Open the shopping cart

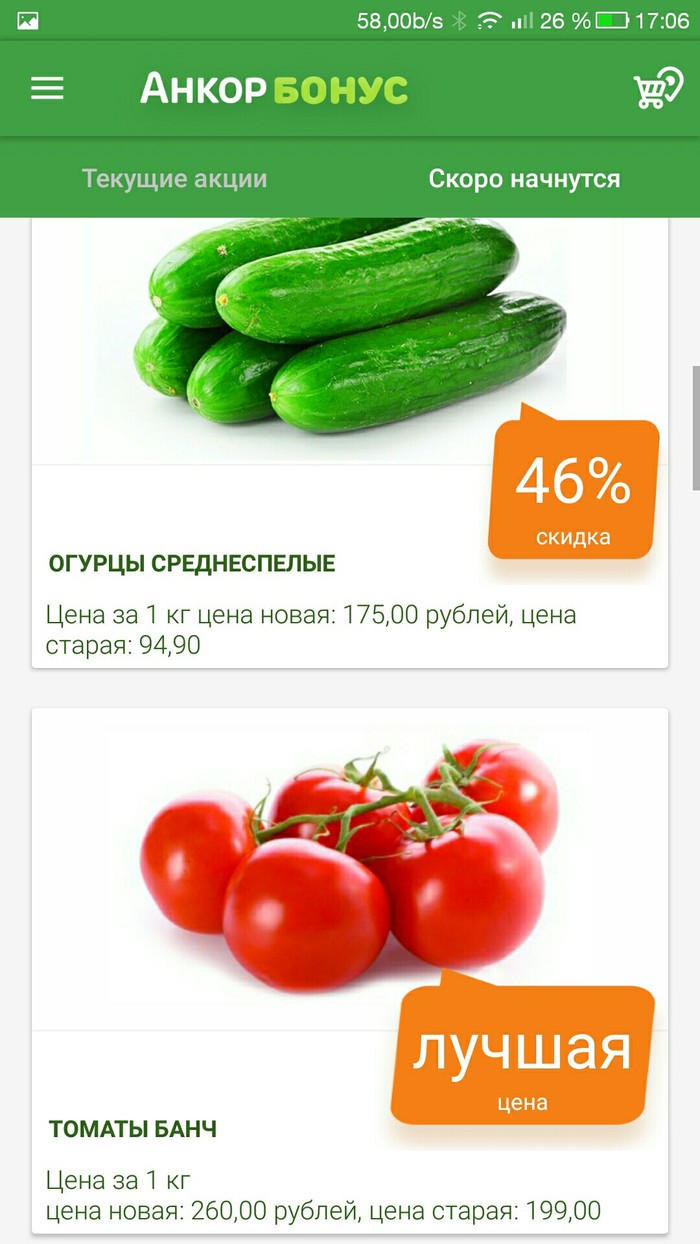(x=657, y=89)
